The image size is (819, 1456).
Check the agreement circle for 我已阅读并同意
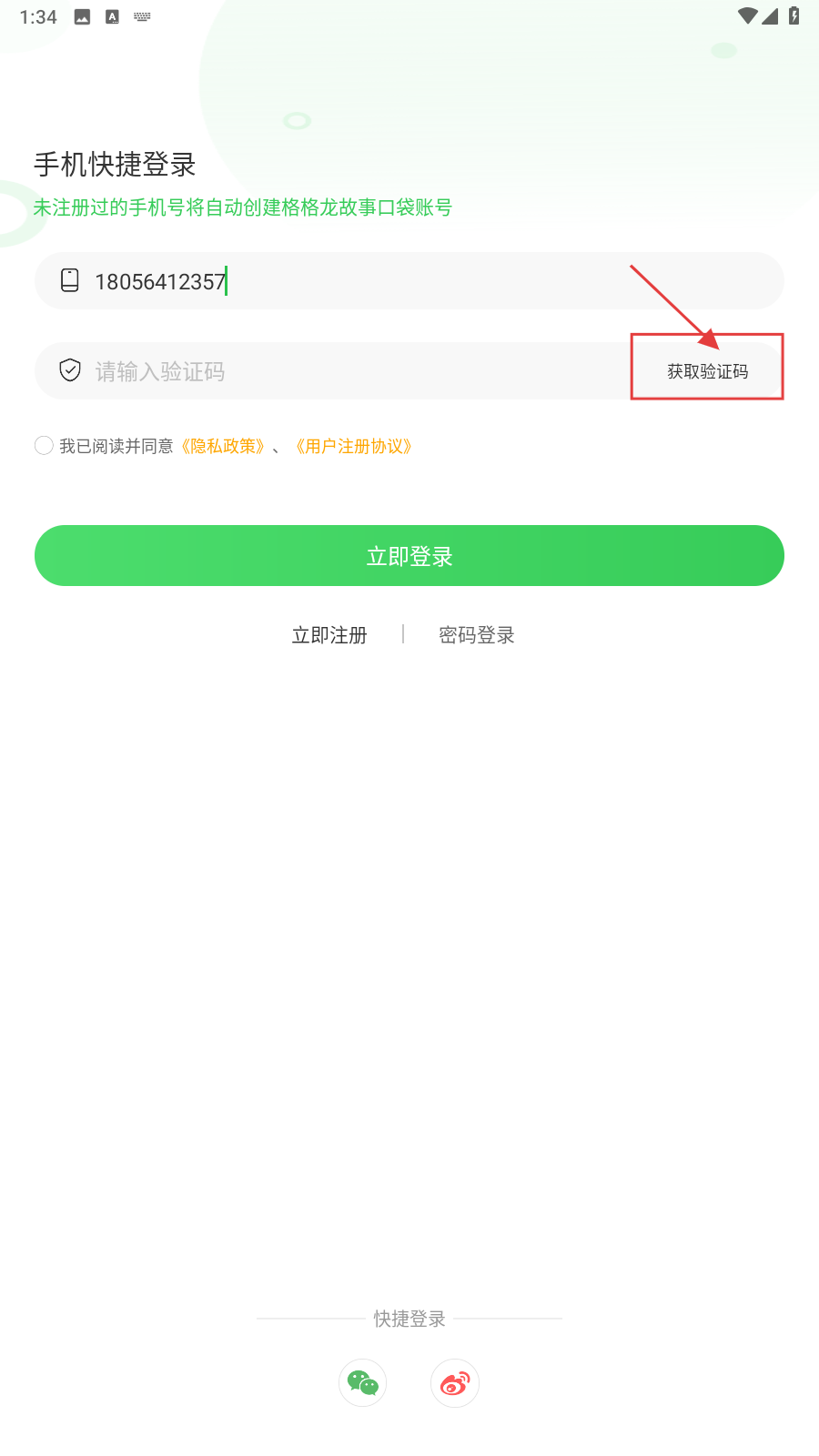(44, 446)
